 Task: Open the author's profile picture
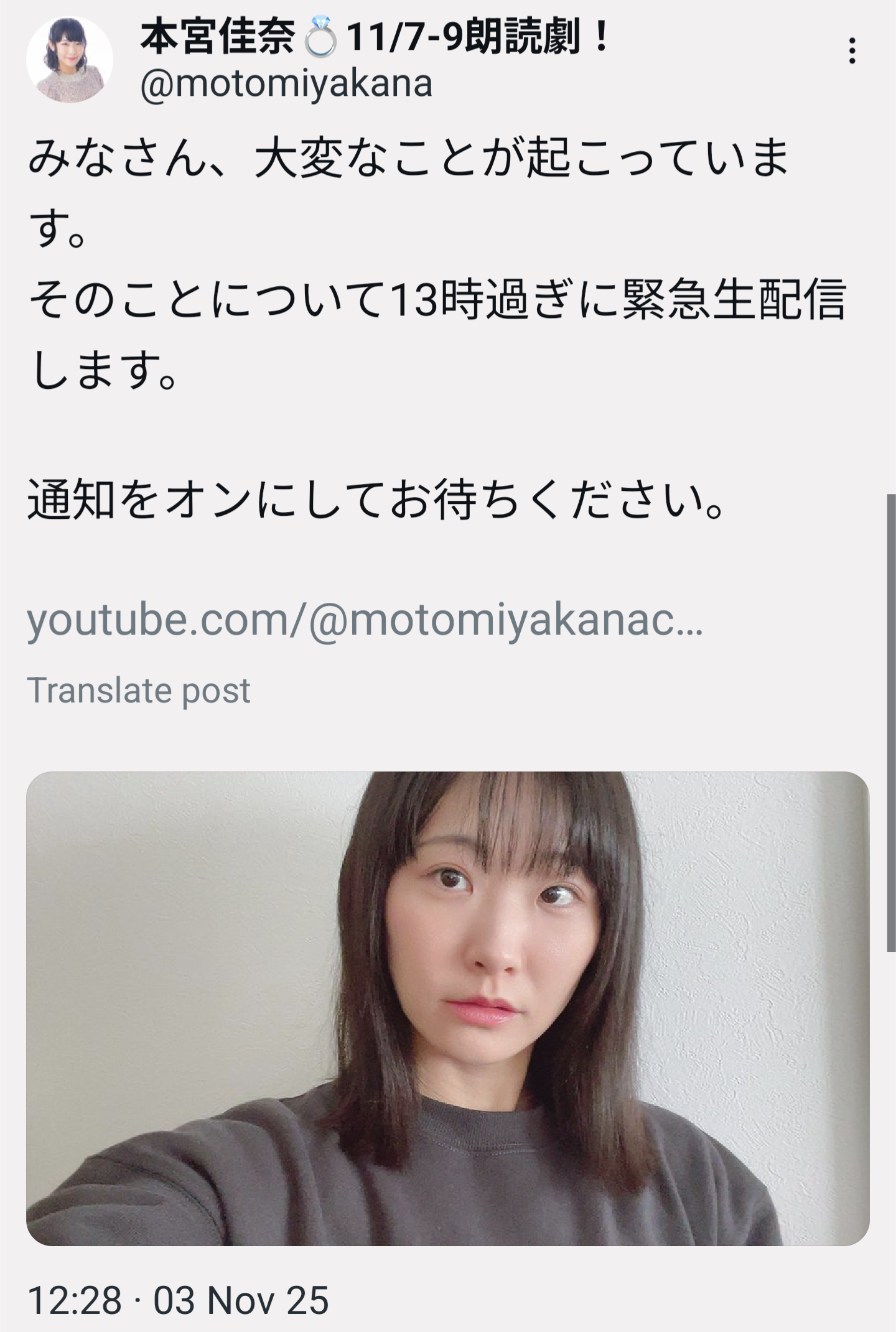[69, 60]
